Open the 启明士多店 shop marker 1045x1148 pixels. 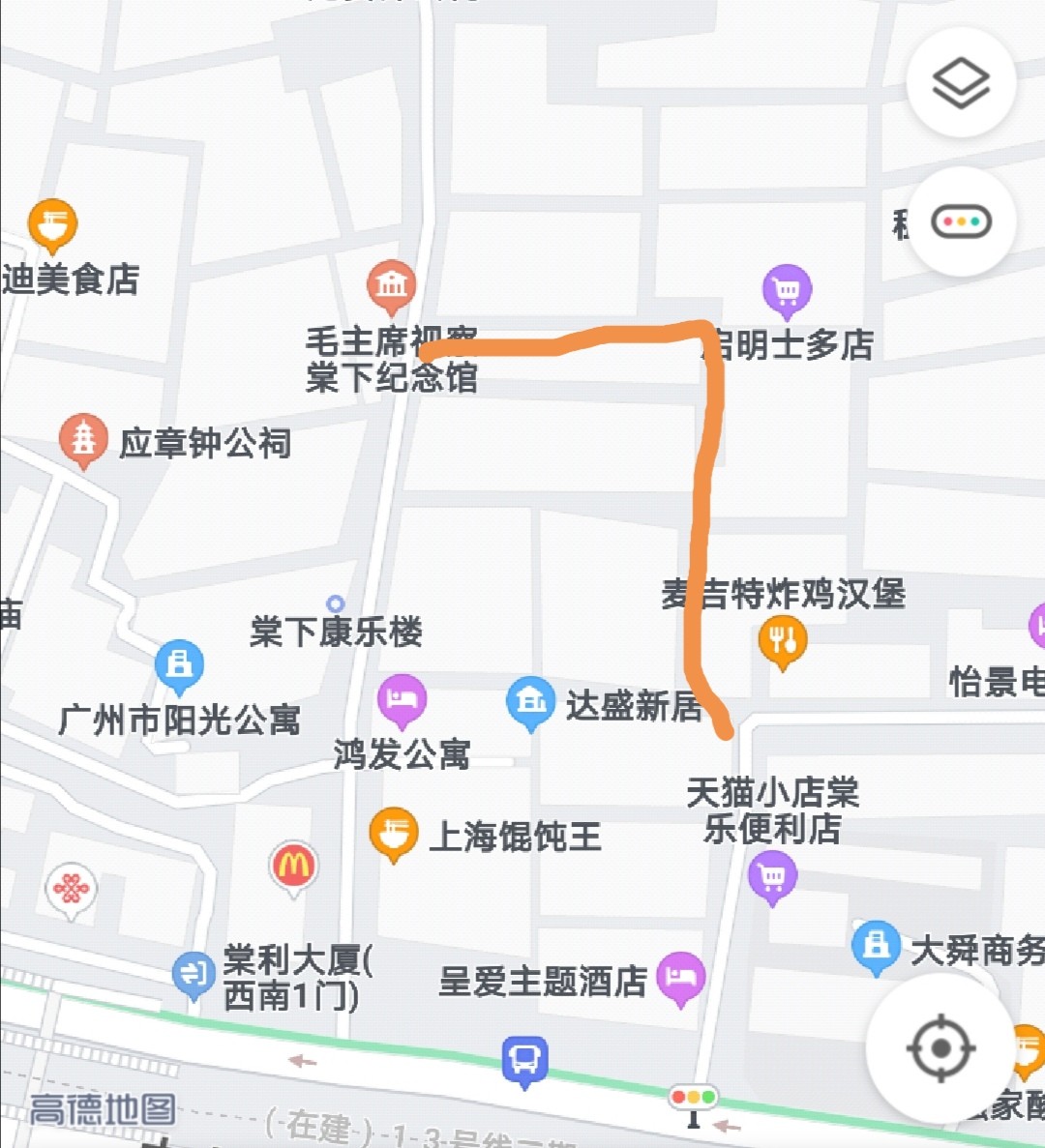787,290
